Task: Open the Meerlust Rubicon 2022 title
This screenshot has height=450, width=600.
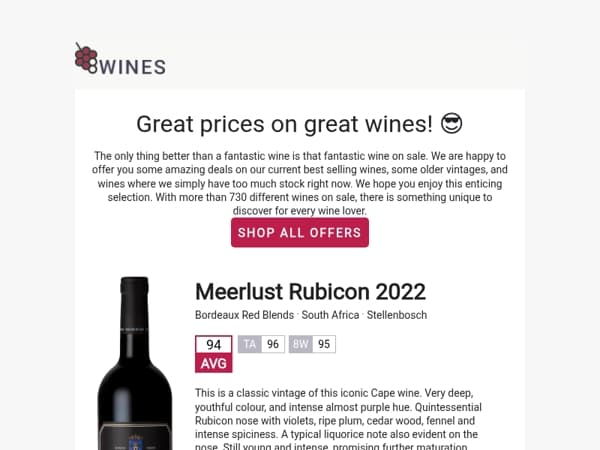Action: click(310, 292)
